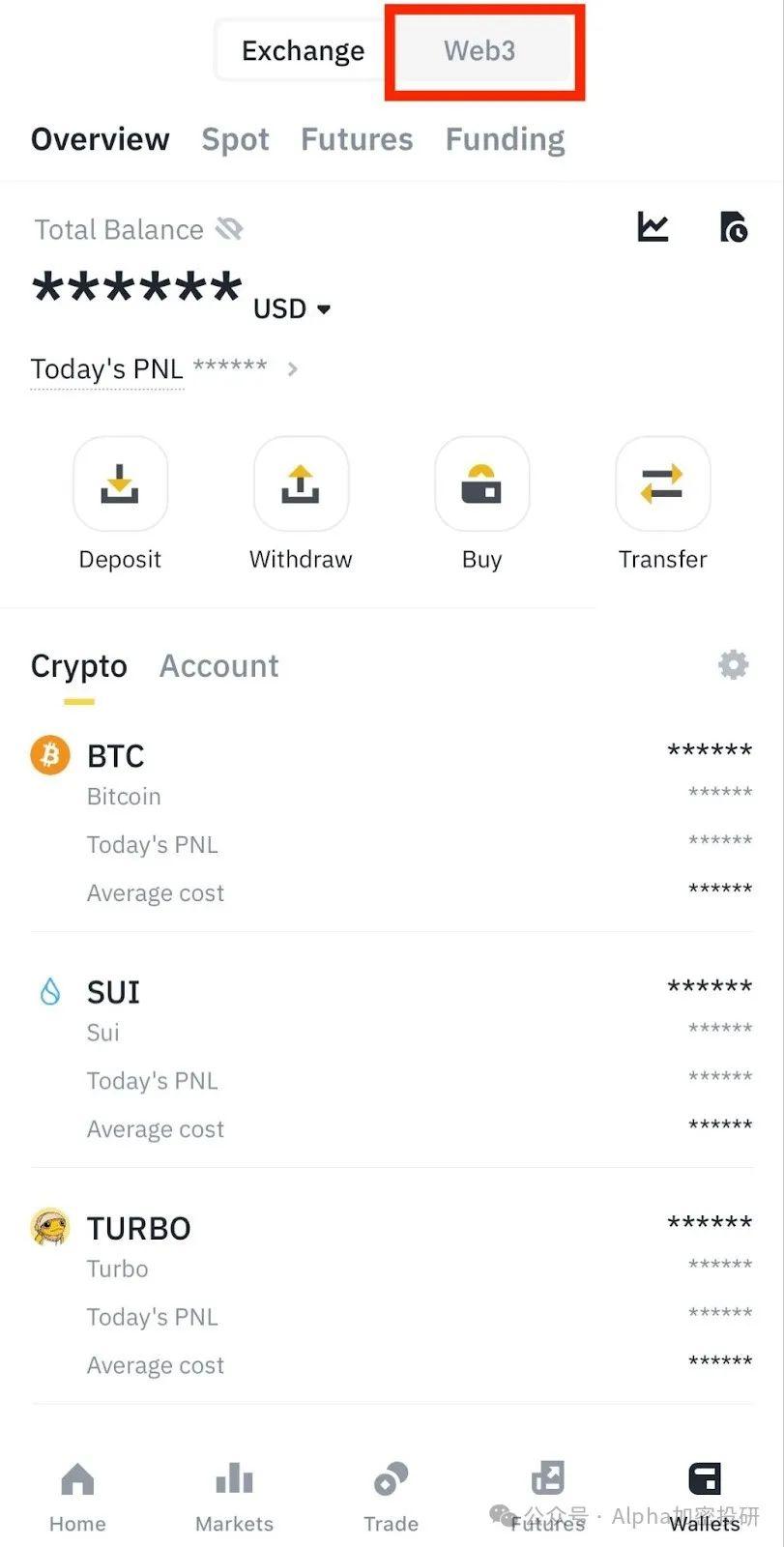Open the Deposit function
This screenshot has width=784, height=1547.
pyautogui.click(x=120, y=483)
